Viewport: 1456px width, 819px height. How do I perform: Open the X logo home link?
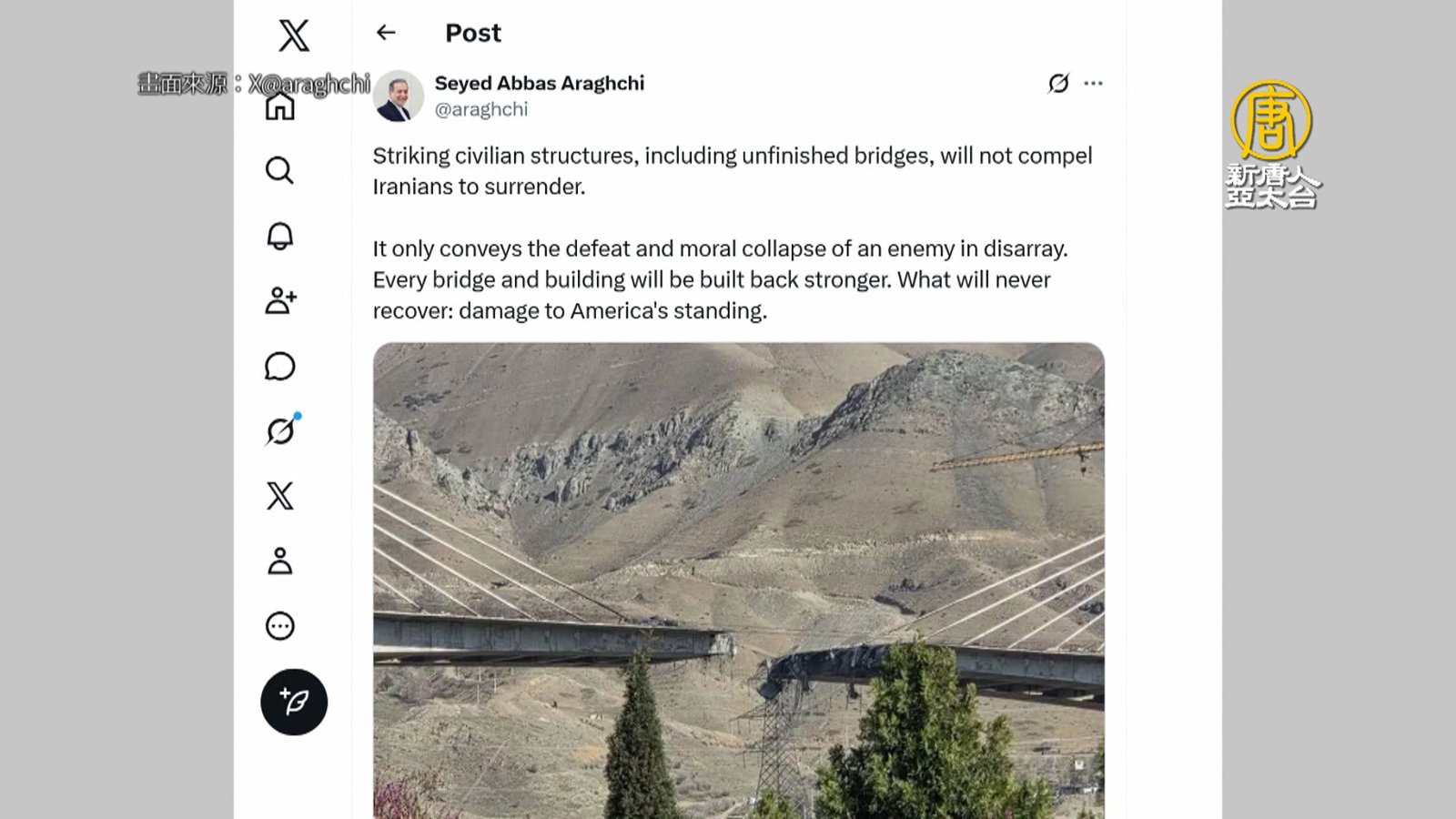[x=293, y=35]
